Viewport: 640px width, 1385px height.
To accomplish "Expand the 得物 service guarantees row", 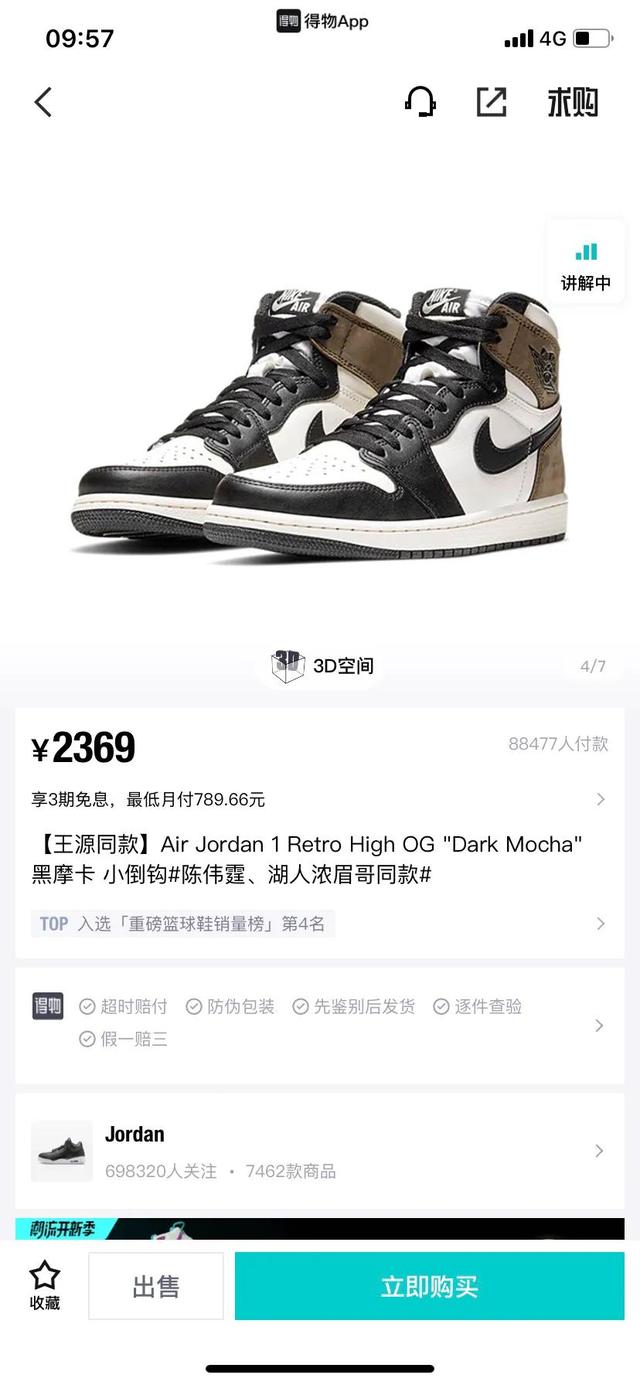I will (319, 1023).
